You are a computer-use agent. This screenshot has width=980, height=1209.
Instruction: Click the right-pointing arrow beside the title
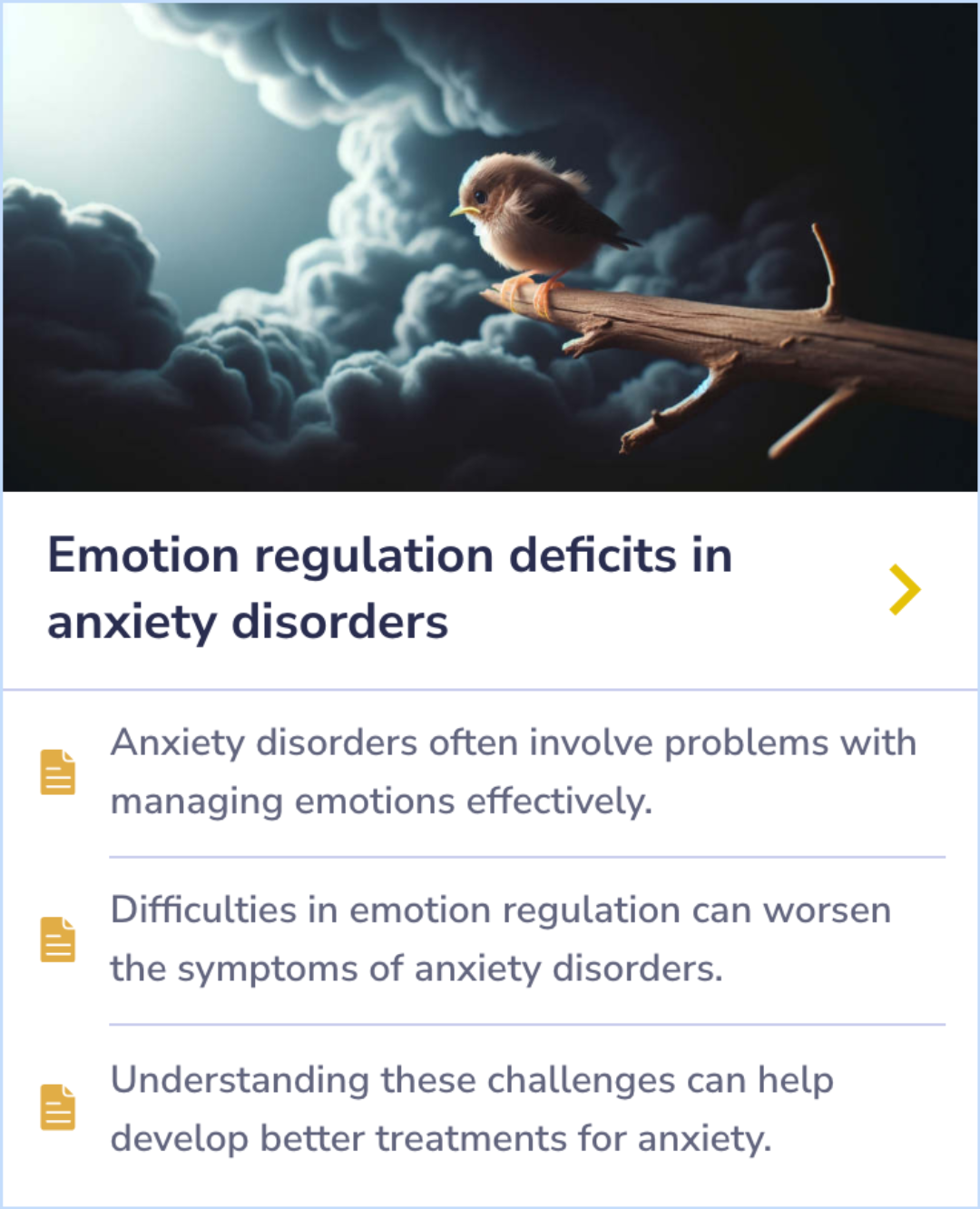904,589
